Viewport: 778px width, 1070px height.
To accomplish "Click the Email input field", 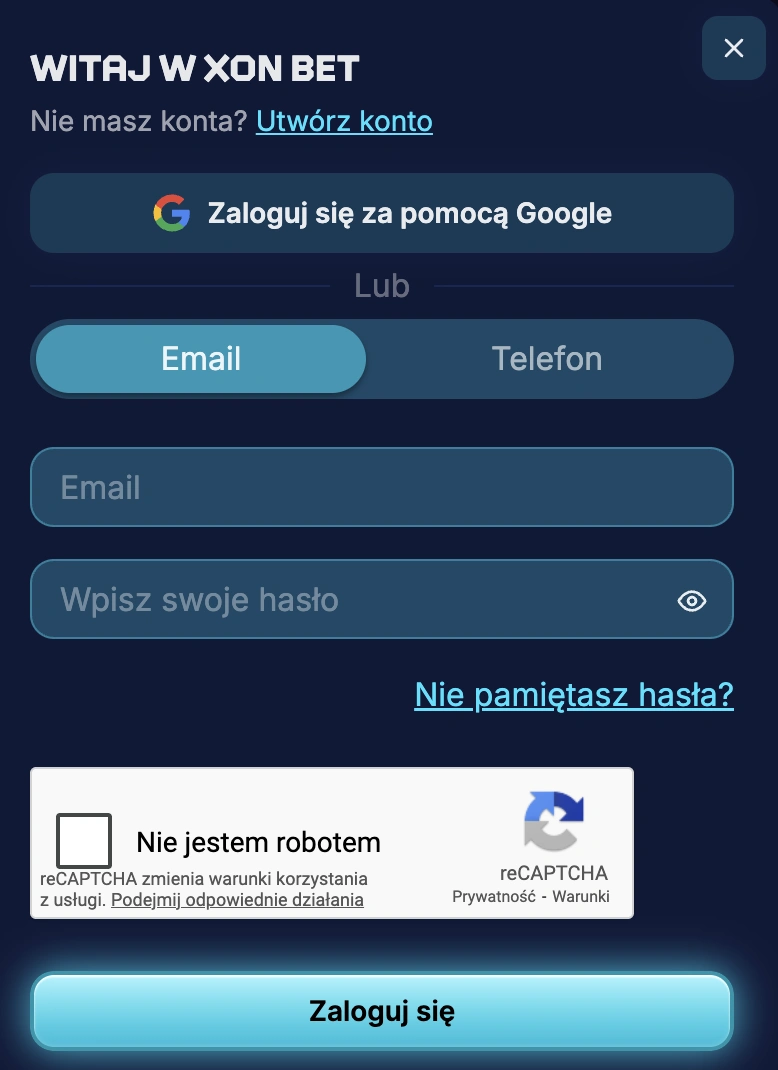I will pos(381,487).
